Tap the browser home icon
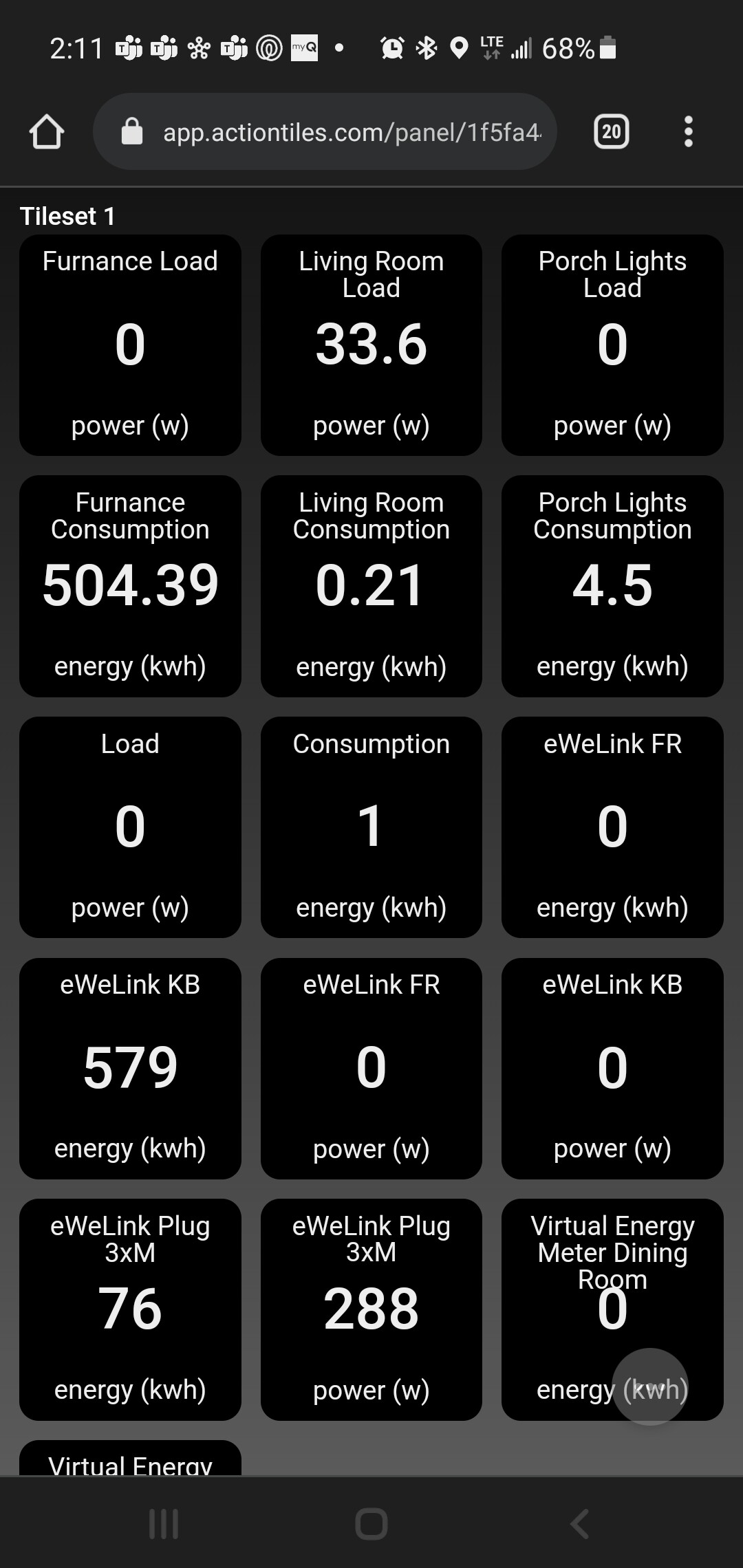Image resolution: width=743 pixels, height=1568 pixels. click(x=47, y=131)
